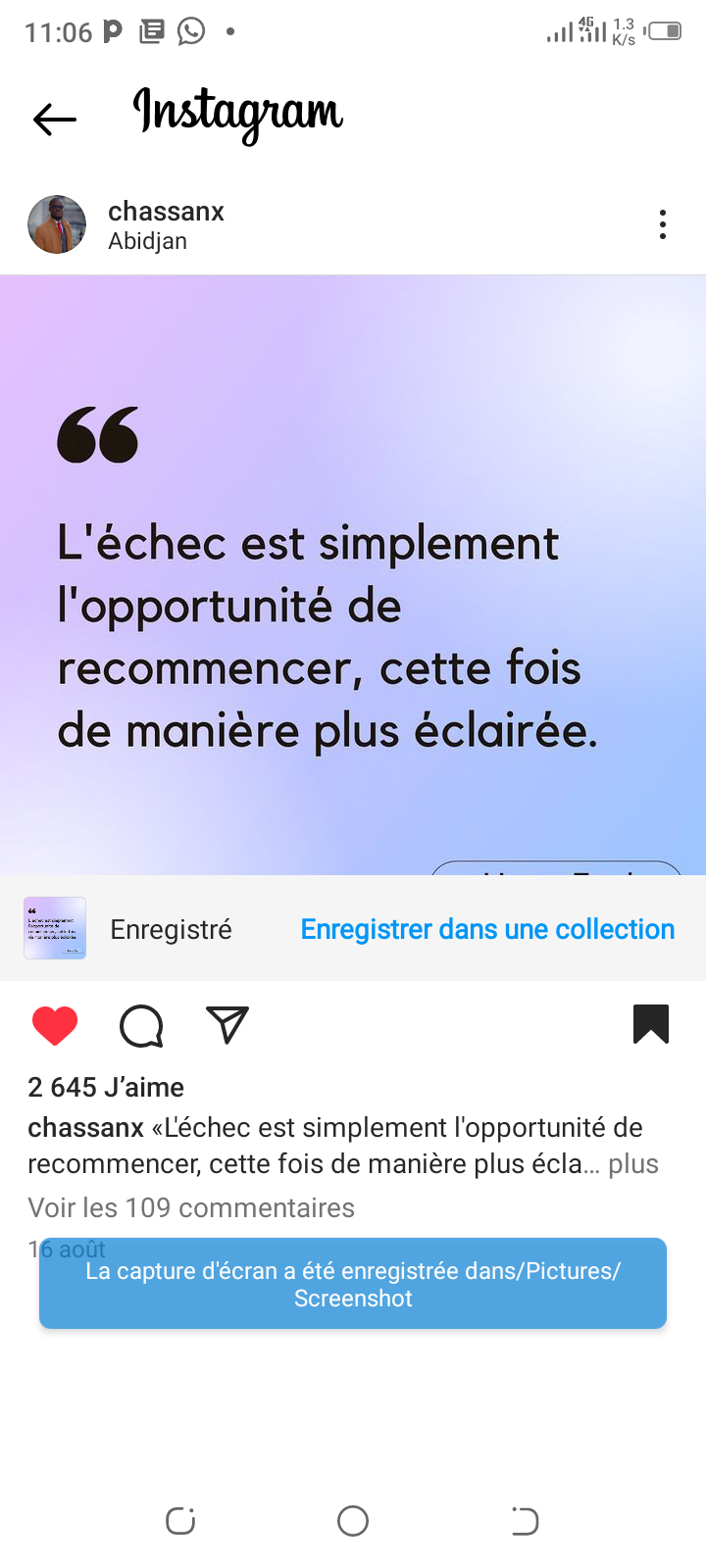
Task: Remove the post from saved with bookmark icon
Action: tap(651, 1024)
